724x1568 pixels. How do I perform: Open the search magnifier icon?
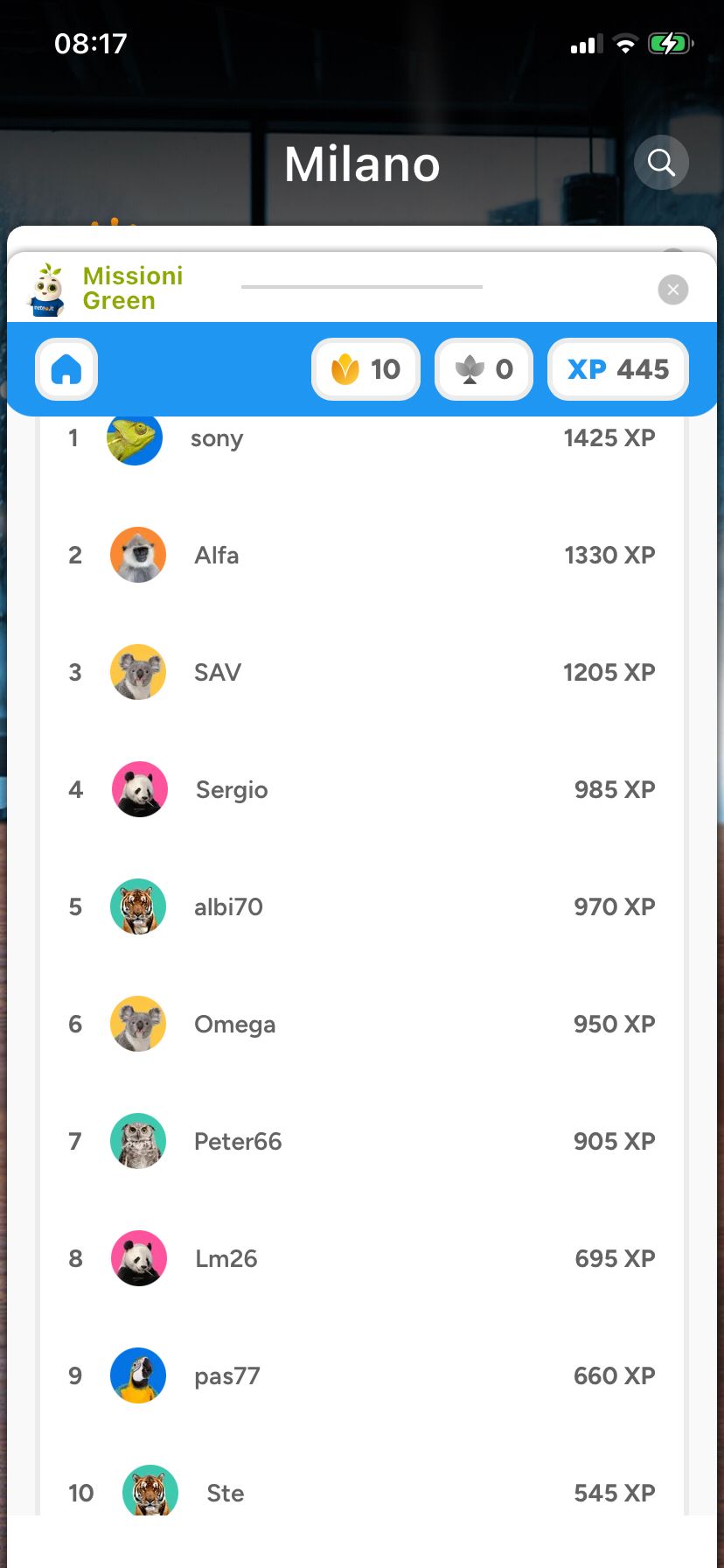(661, 163)
